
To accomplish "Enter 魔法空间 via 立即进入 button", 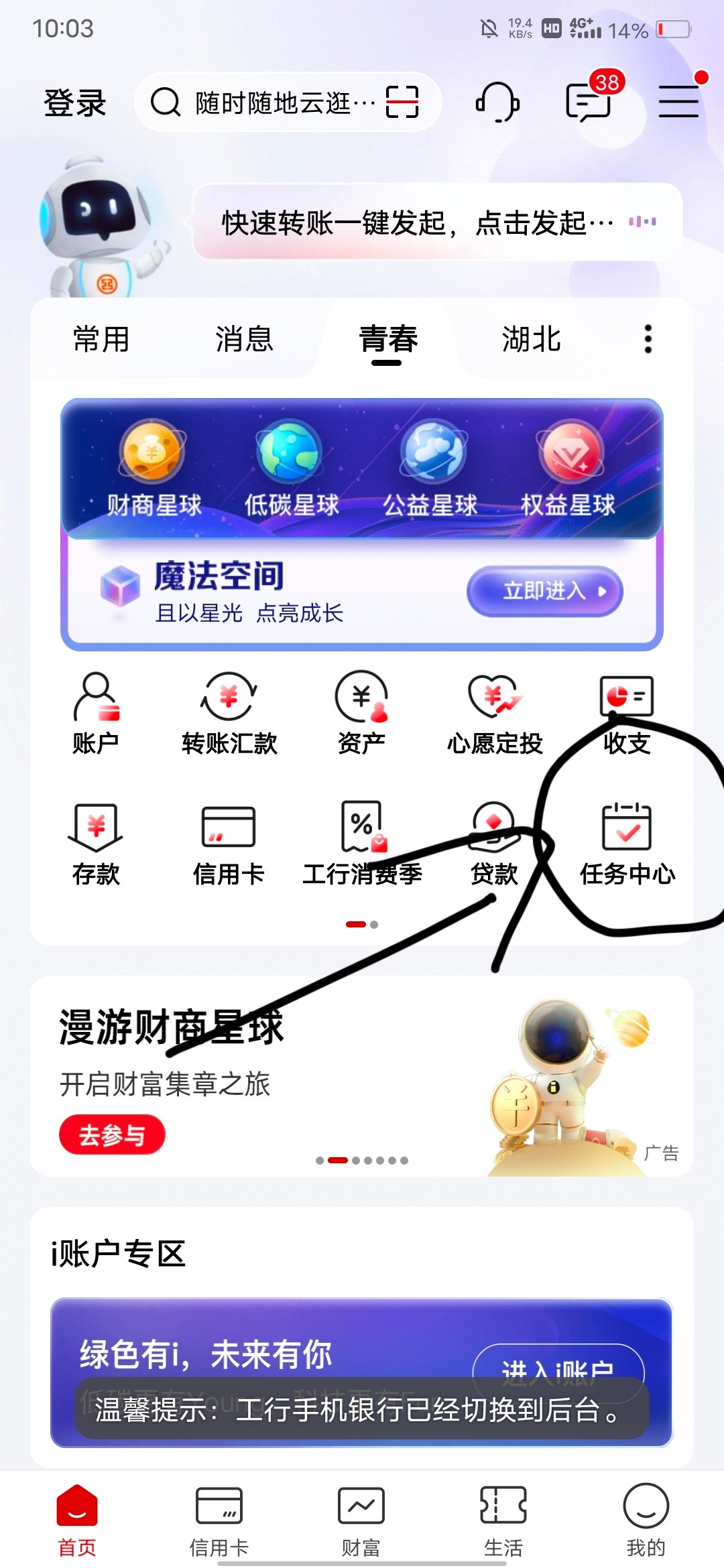I will (x=544, y=591).
